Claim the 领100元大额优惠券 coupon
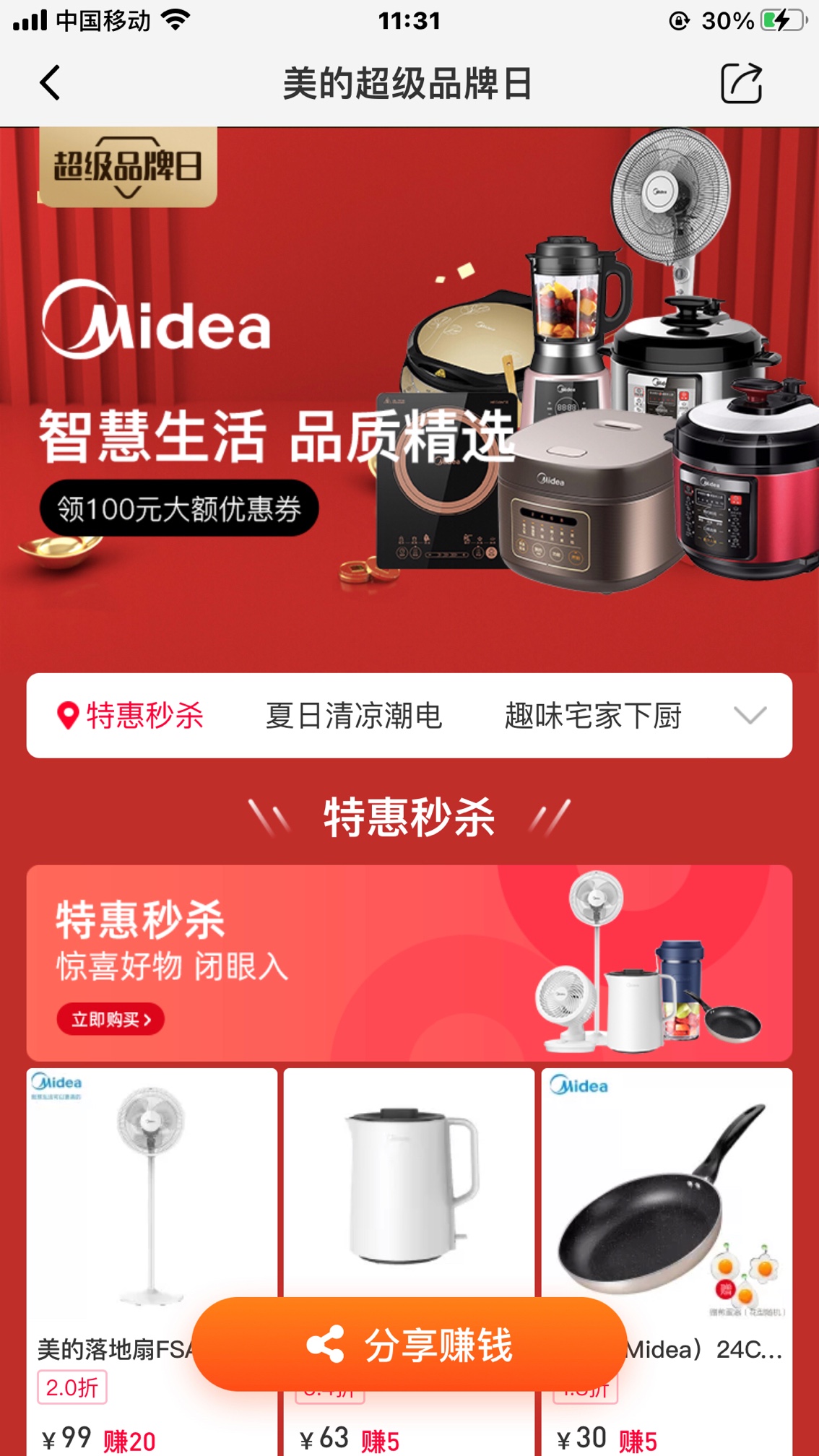 [179, 508]
